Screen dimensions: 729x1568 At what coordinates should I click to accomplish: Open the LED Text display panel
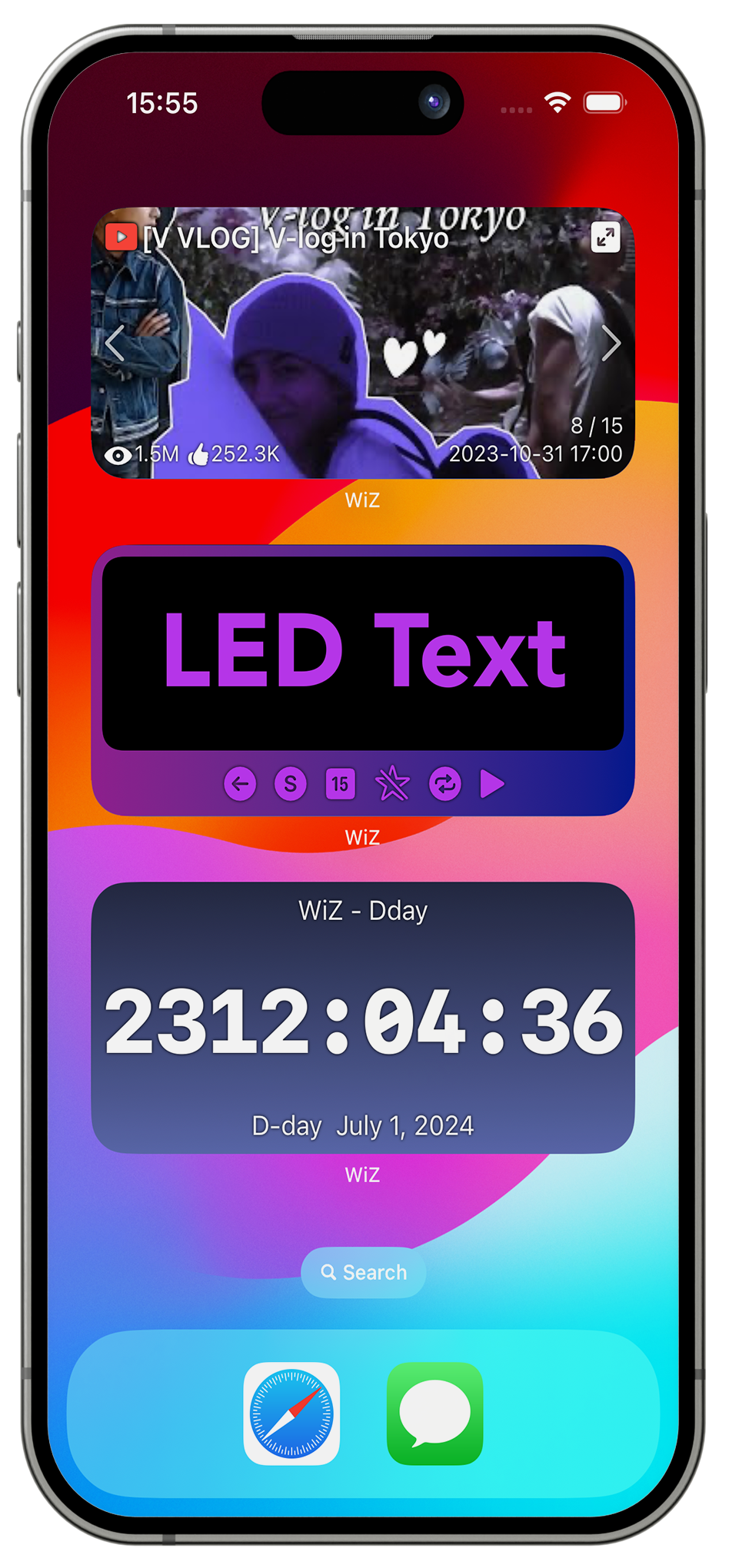[x=363, y=653]
